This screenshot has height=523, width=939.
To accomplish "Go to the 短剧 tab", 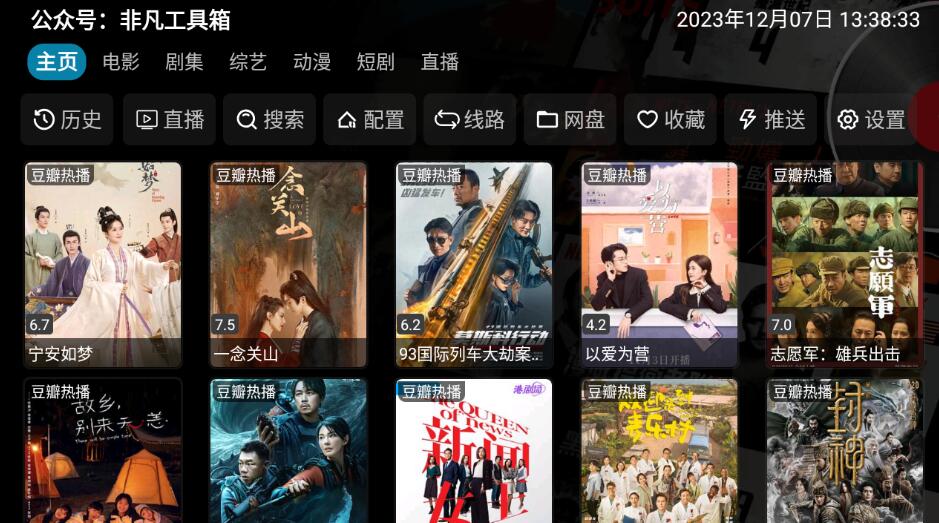I will tap(376, 62).
